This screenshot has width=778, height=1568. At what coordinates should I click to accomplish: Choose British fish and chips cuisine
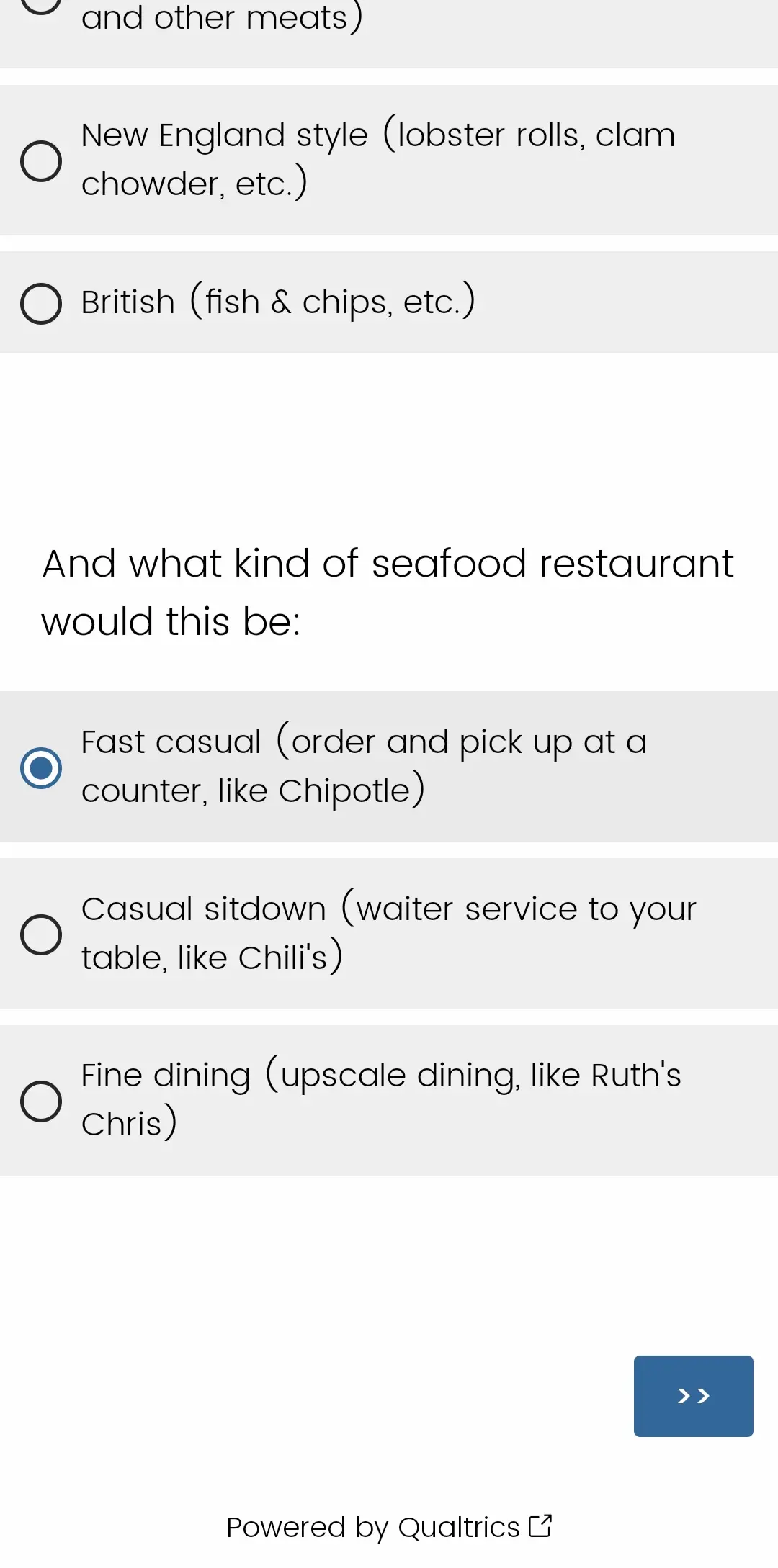(x=41, y=302)
